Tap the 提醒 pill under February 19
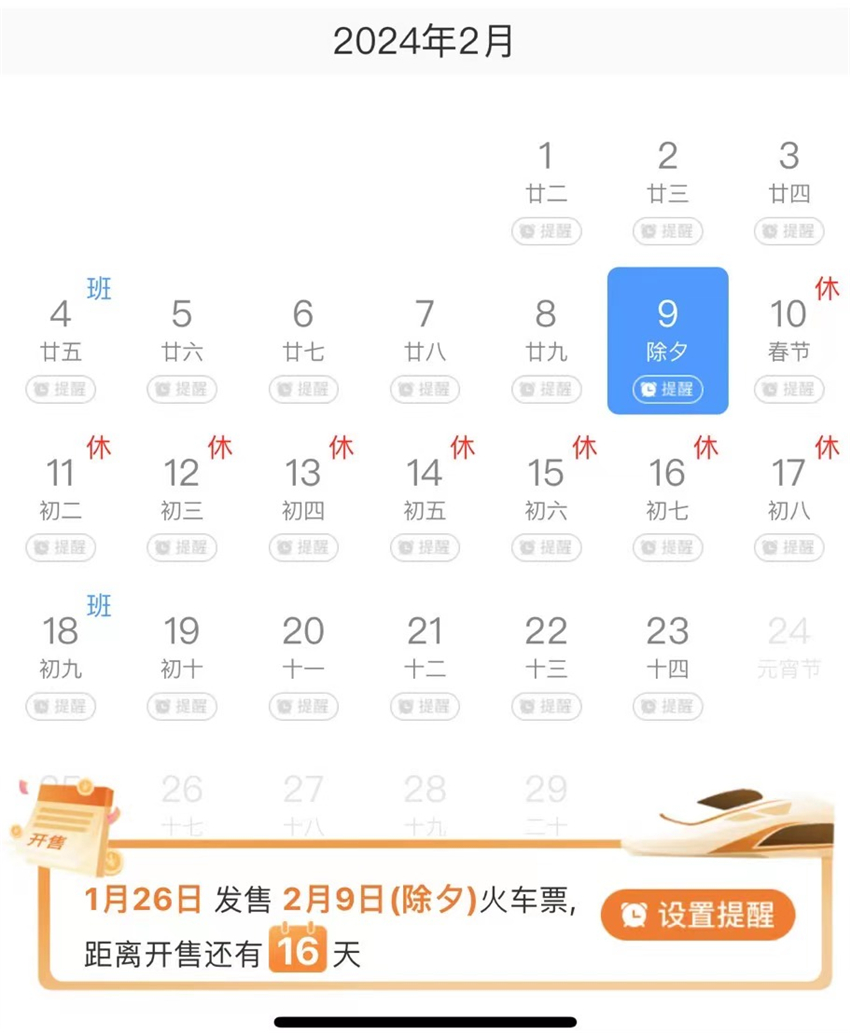 (x=182, y=706)
